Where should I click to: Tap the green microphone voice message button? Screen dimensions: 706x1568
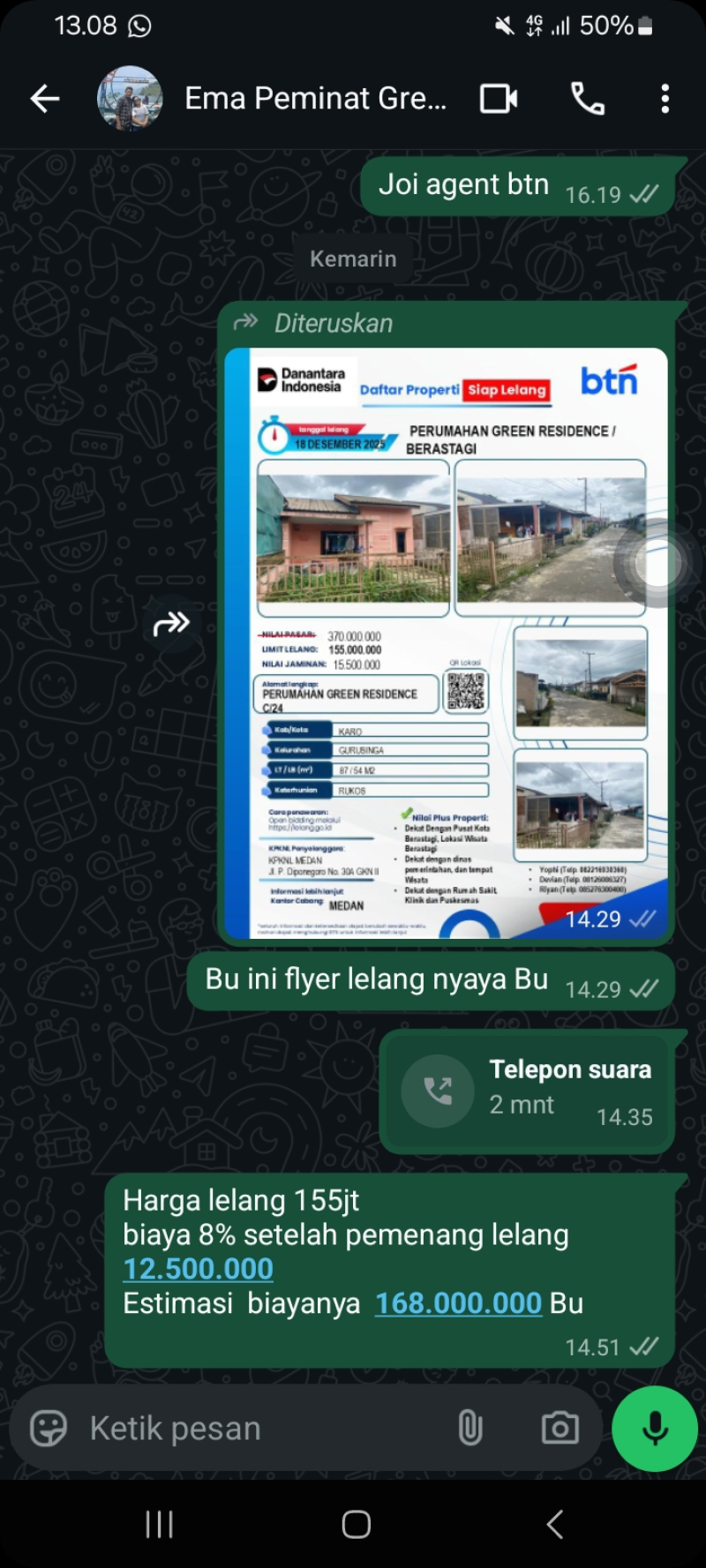pos(655,1429)
